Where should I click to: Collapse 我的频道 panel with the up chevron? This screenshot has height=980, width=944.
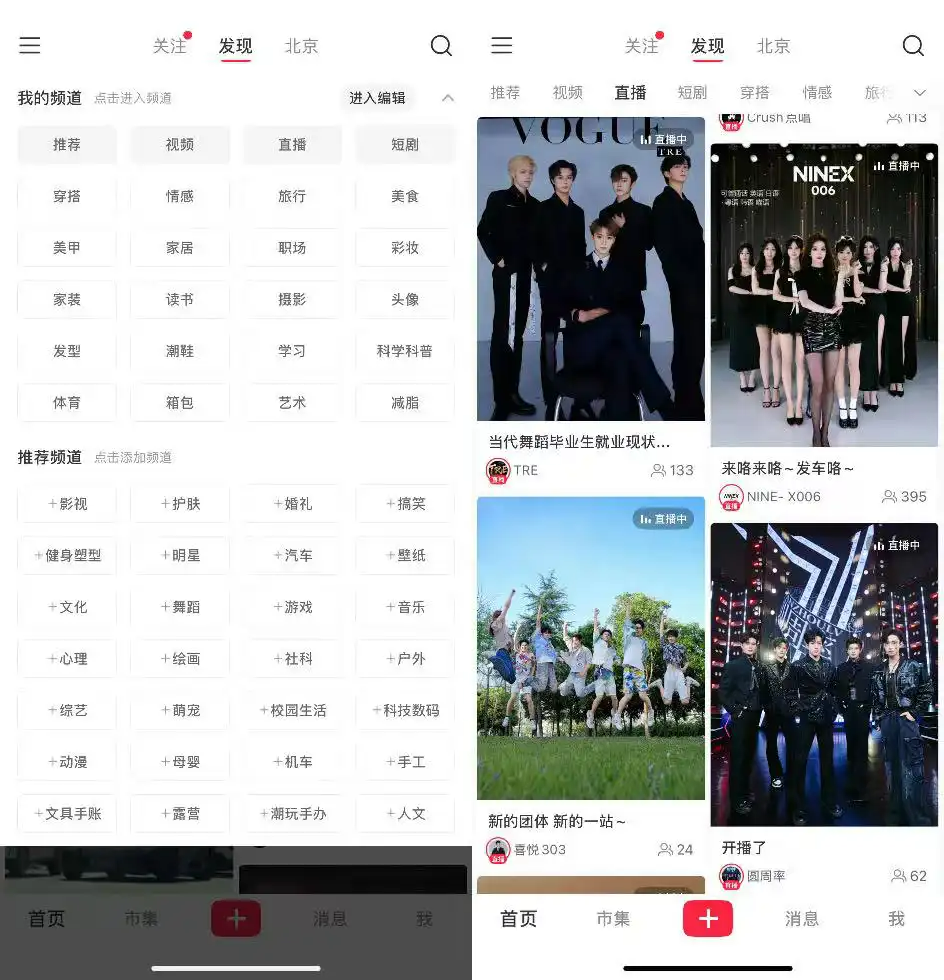[x=448, y=99]
